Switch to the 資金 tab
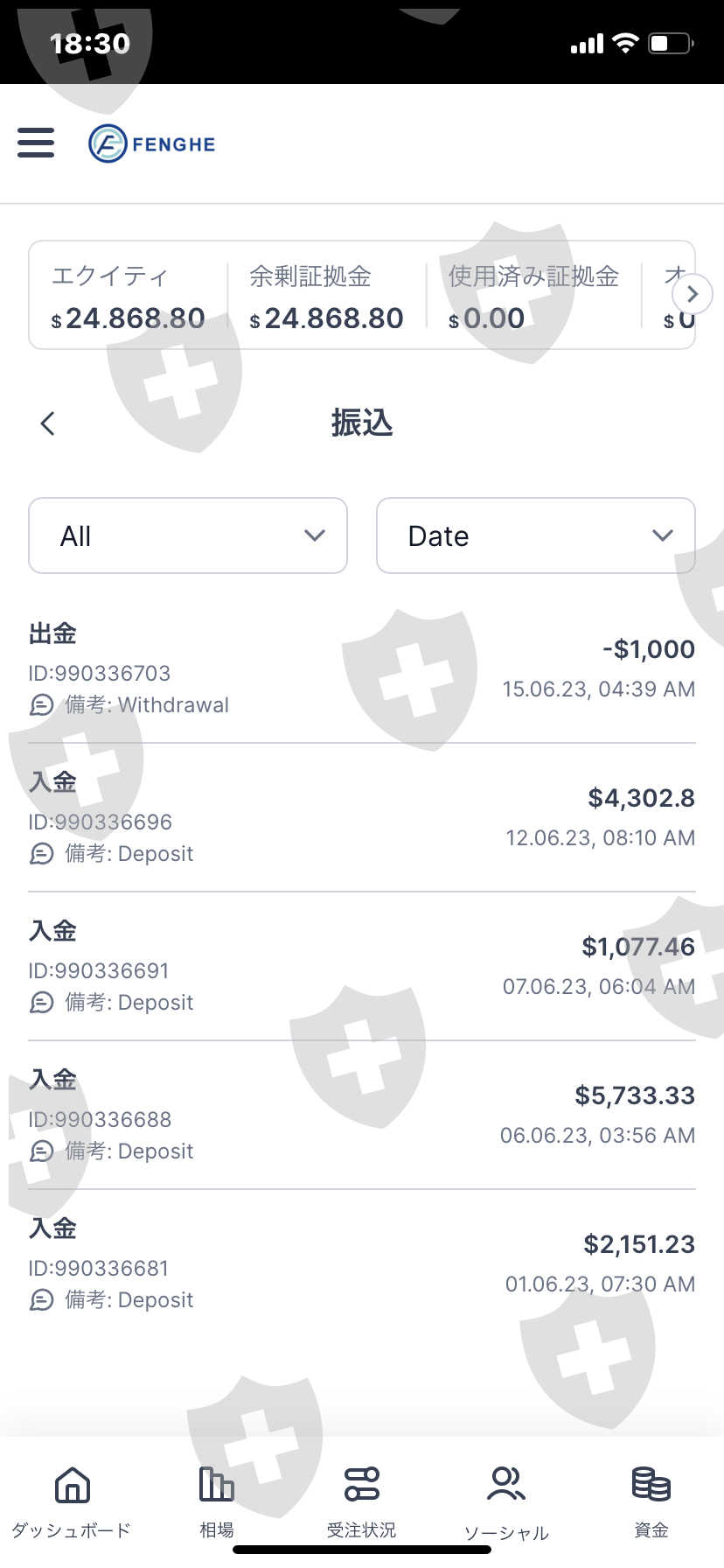724x1568 pixels. (x=651, y=1501)
